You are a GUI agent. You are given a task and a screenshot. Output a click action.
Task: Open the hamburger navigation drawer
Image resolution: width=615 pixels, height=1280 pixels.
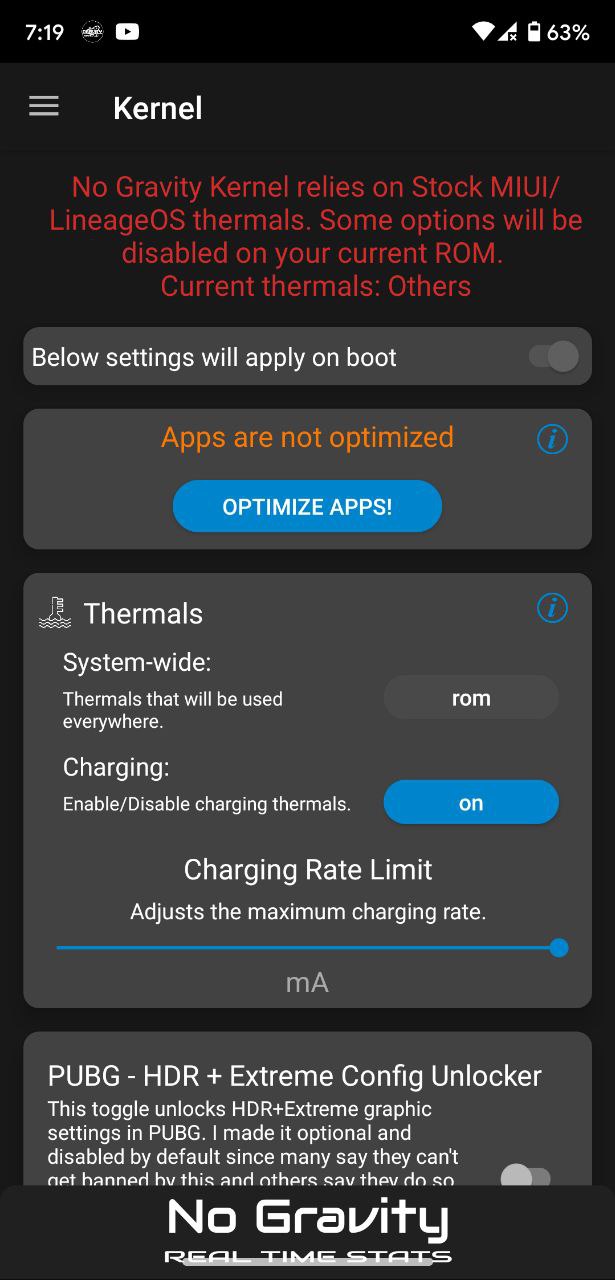(x=44, y=107)
